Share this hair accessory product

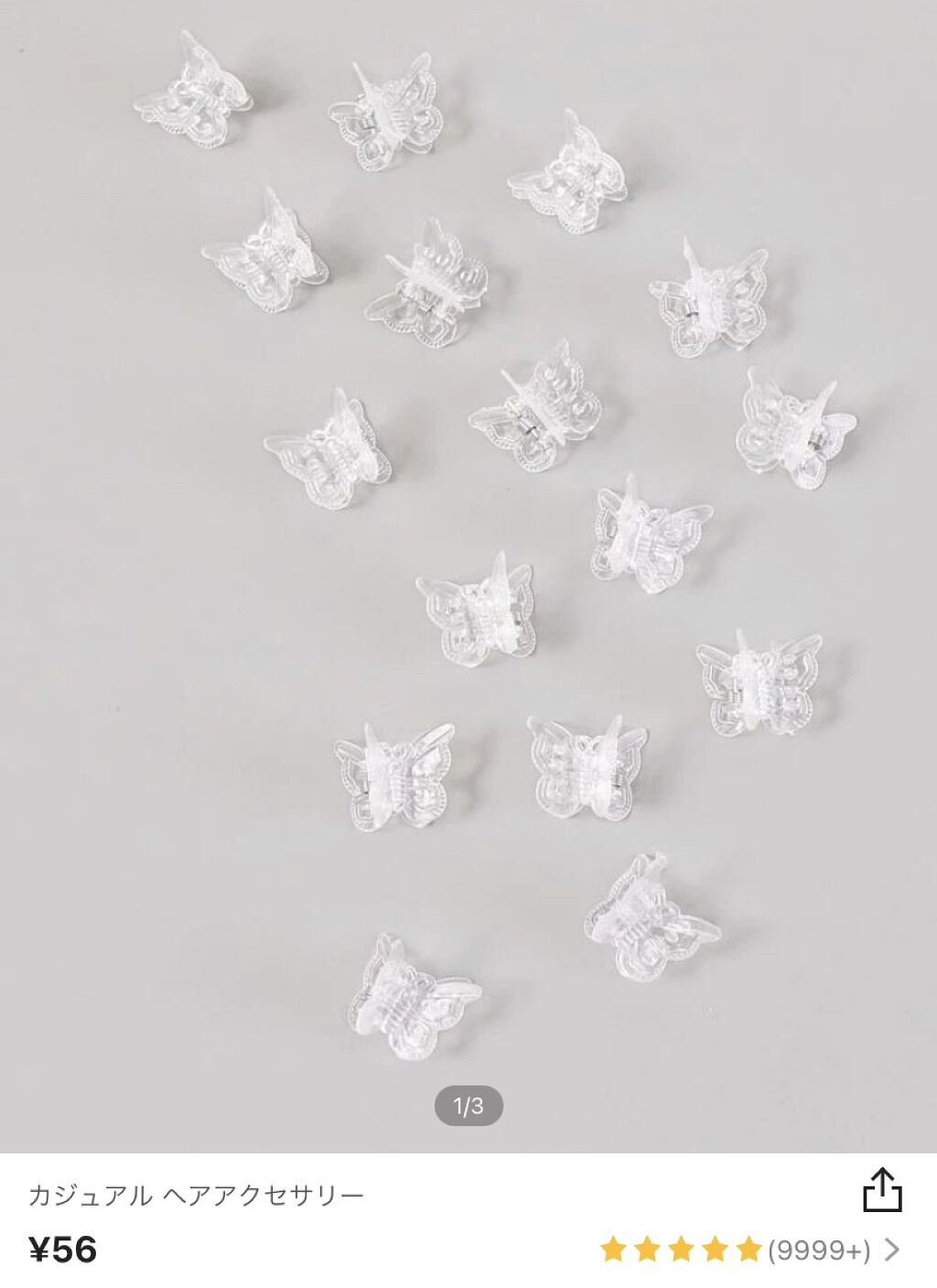click(882, 1190)
